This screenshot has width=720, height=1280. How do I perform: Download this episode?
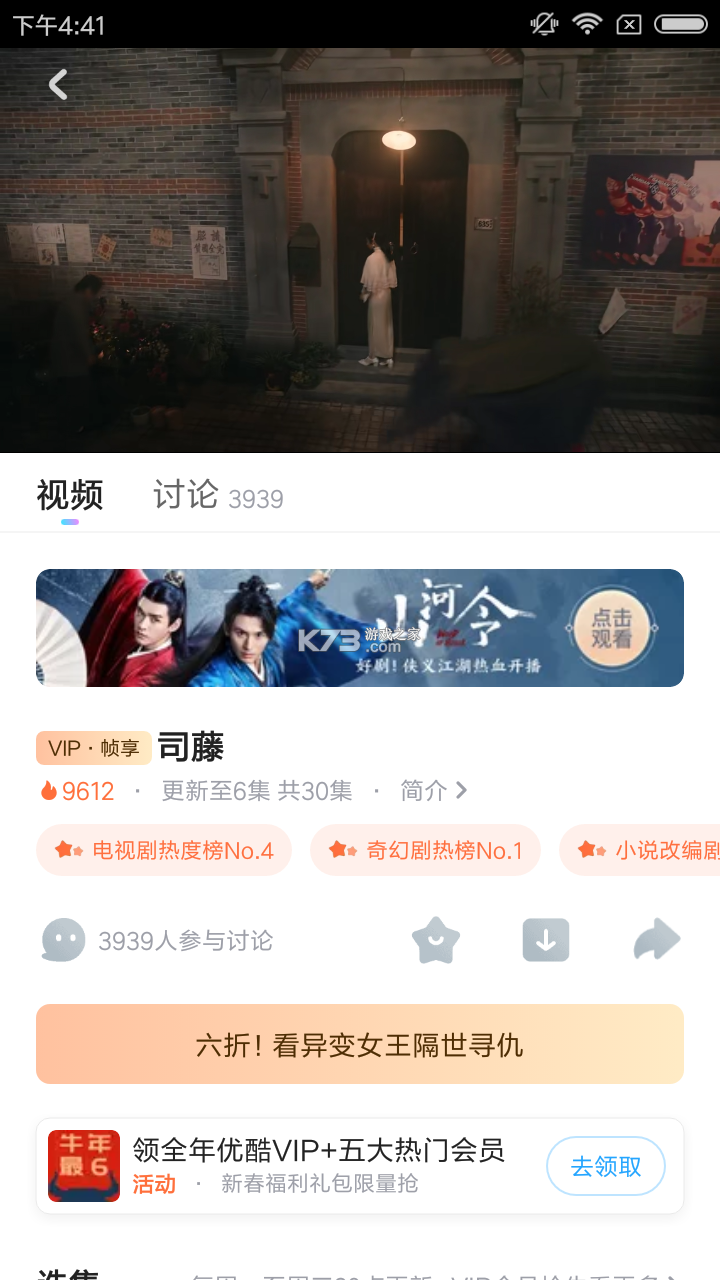pyautogui.click(x=546, y=941)
